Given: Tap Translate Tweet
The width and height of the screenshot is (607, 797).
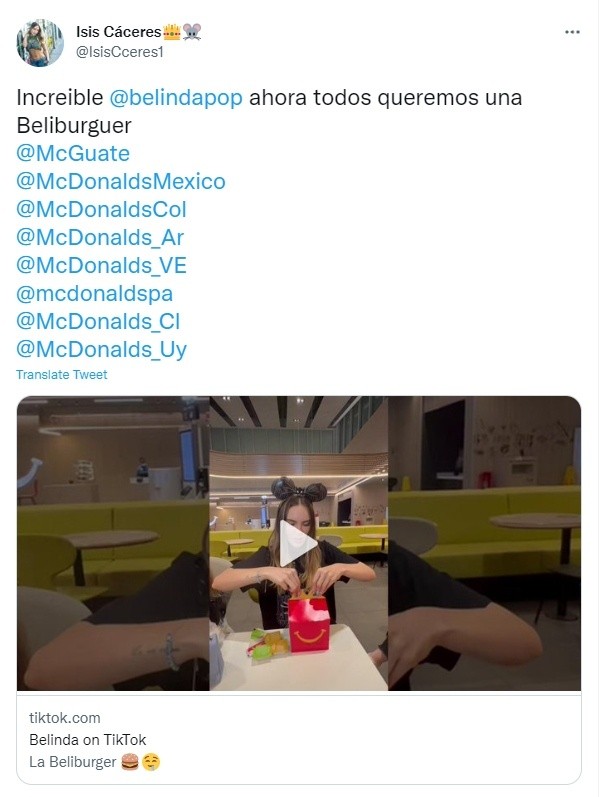Looking at the screenshot, I should [61, 375].
